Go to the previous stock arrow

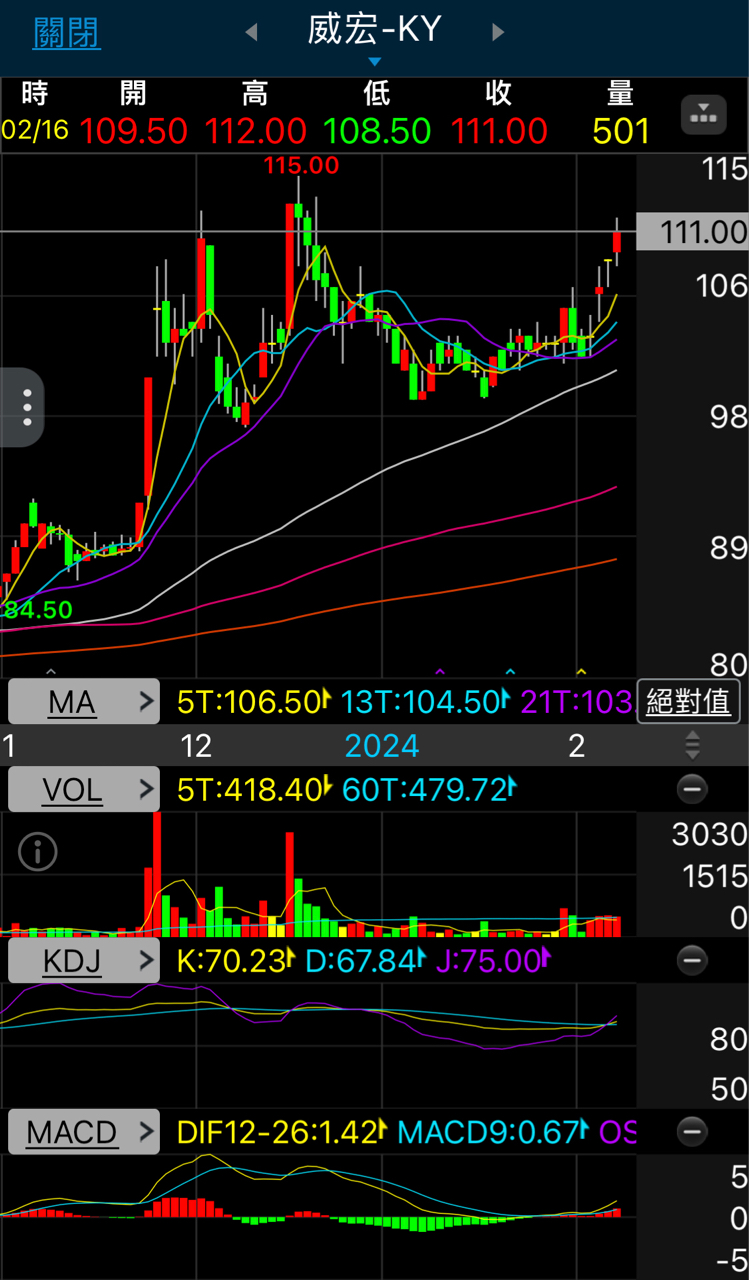[251, 33]
